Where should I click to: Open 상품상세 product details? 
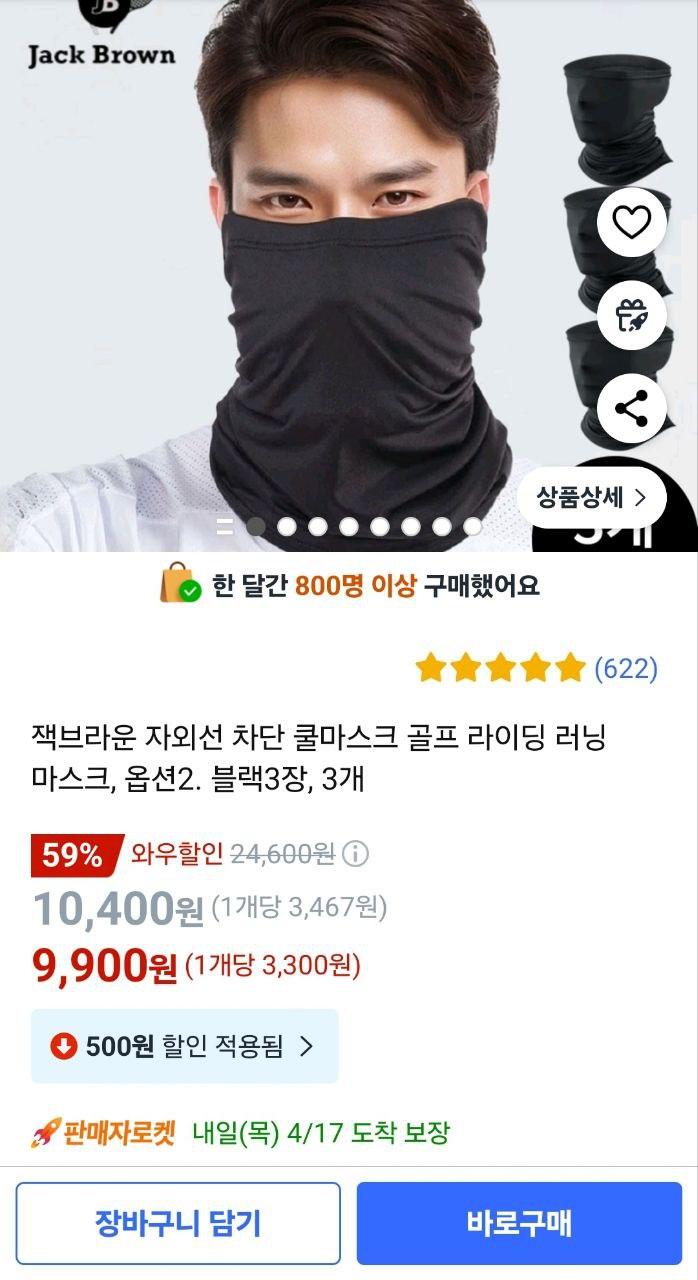point(591,497)
